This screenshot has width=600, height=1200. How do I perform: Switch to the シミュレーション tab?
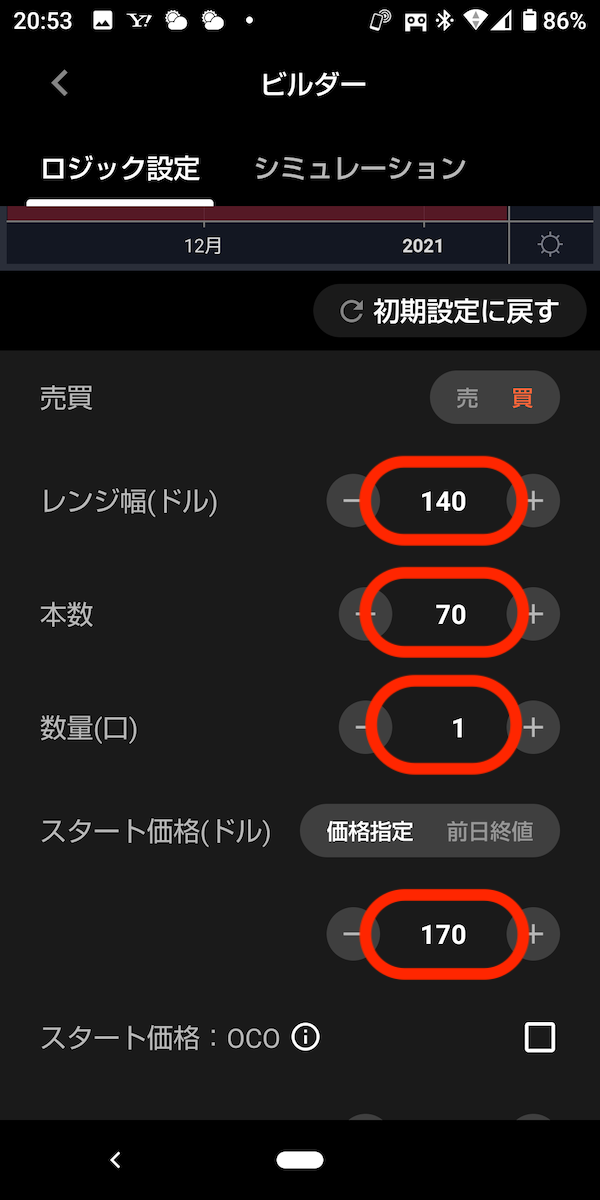click(360, 167)
